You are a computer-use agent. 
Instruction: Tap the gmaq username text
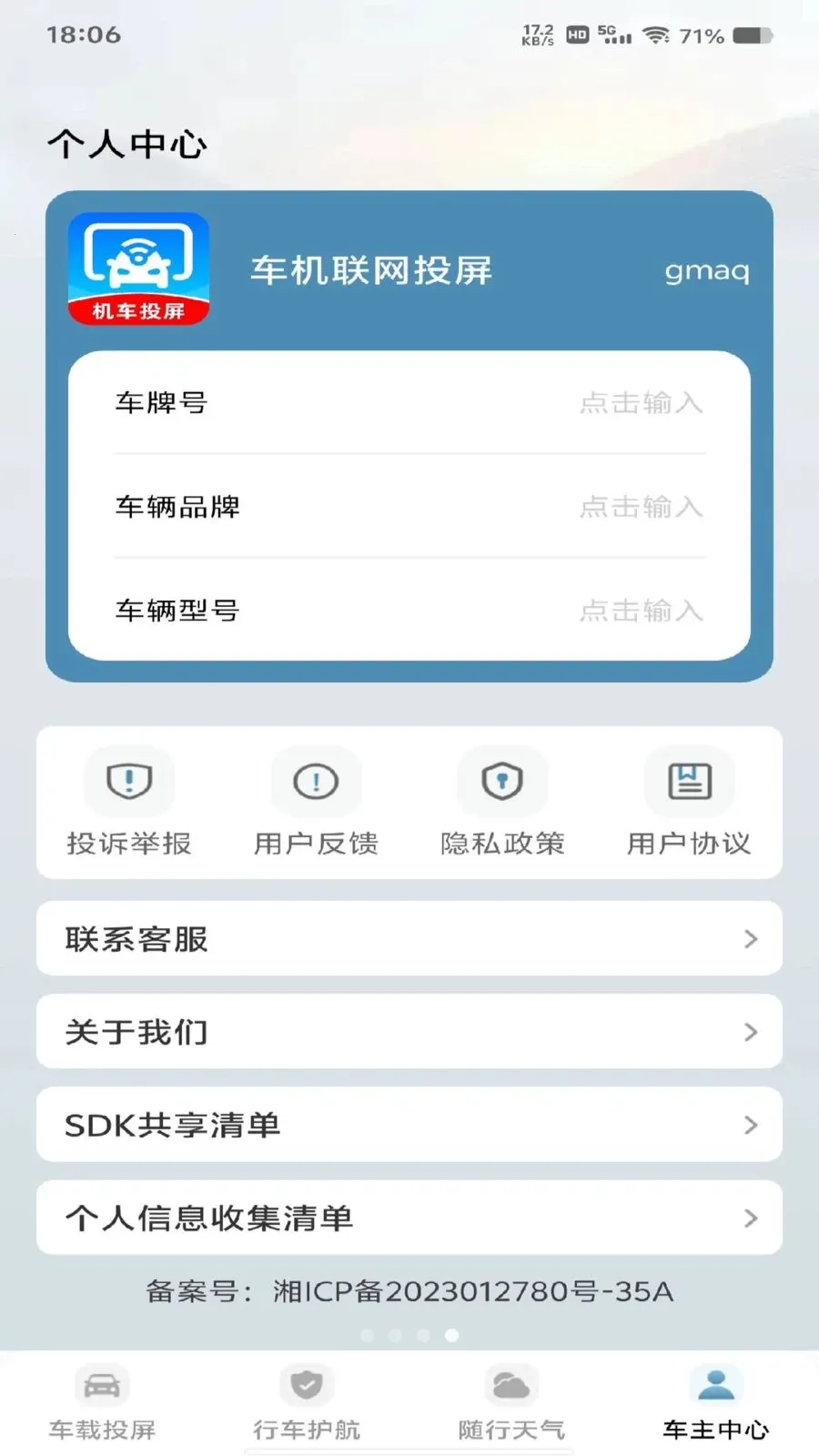(x=707, y=271)
